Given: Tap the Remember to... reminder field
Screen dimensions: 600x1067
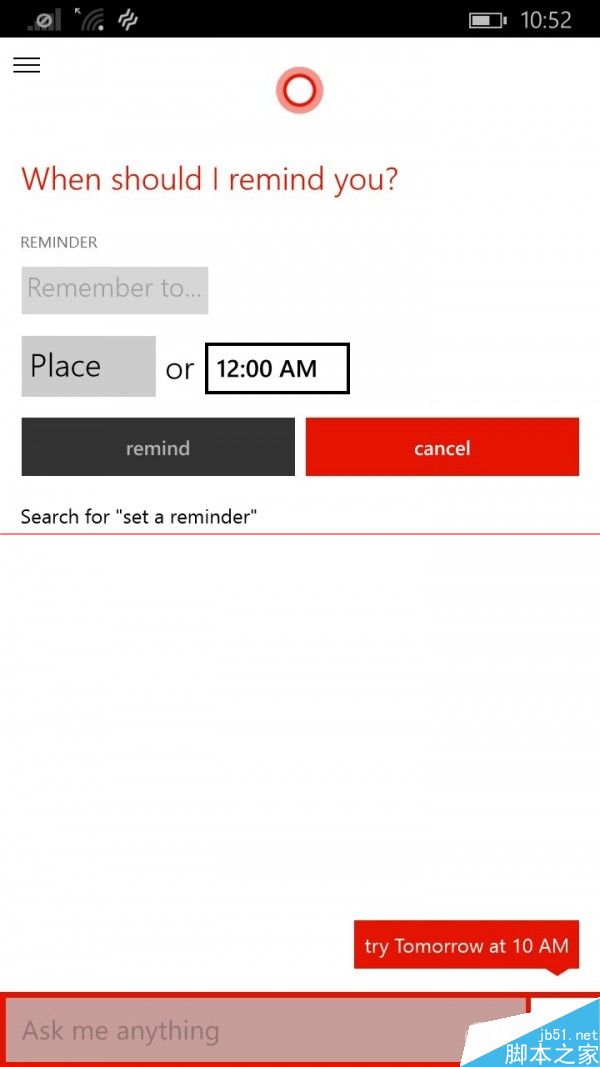Looking at the screenshot, I should tap(115, 290).
